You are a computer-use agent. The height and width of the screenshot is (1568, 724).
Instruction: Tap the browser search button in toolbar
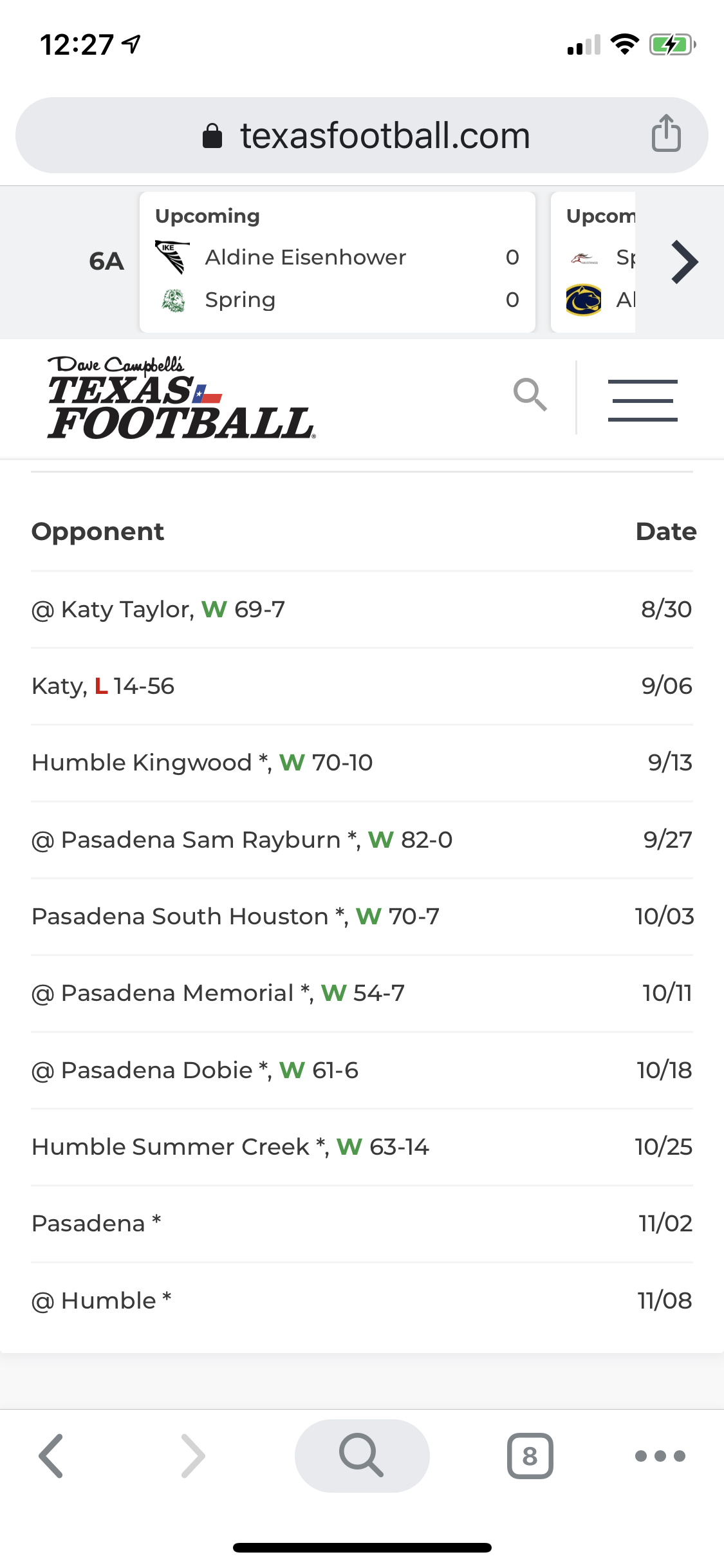(362, 1455)
